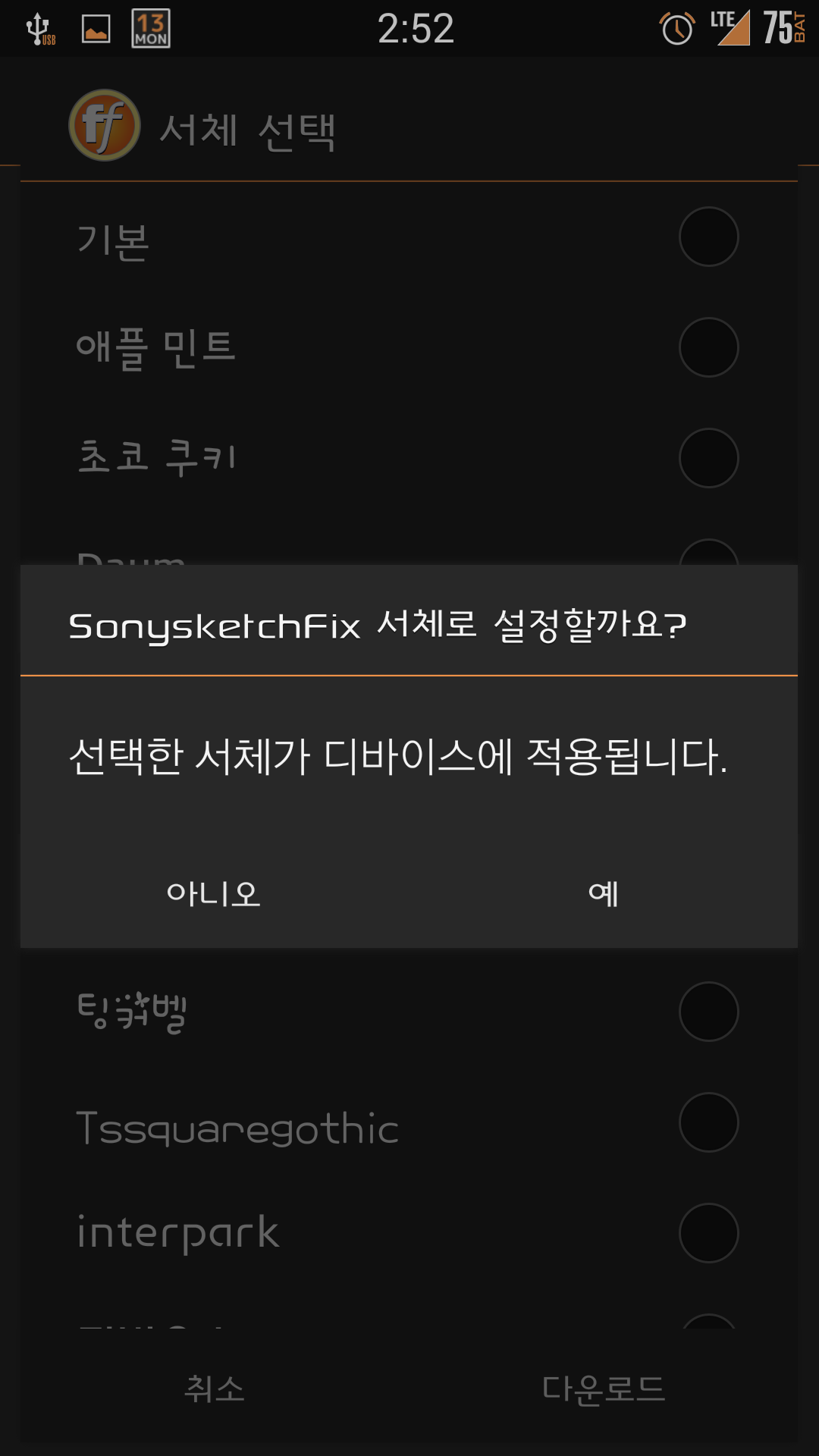Image resolution: width=819 pixels, height=1456 pixels.
Task: Tap 예 to apply SonysketchFix font
Action: pyautogui.click(x=604, y=894)
